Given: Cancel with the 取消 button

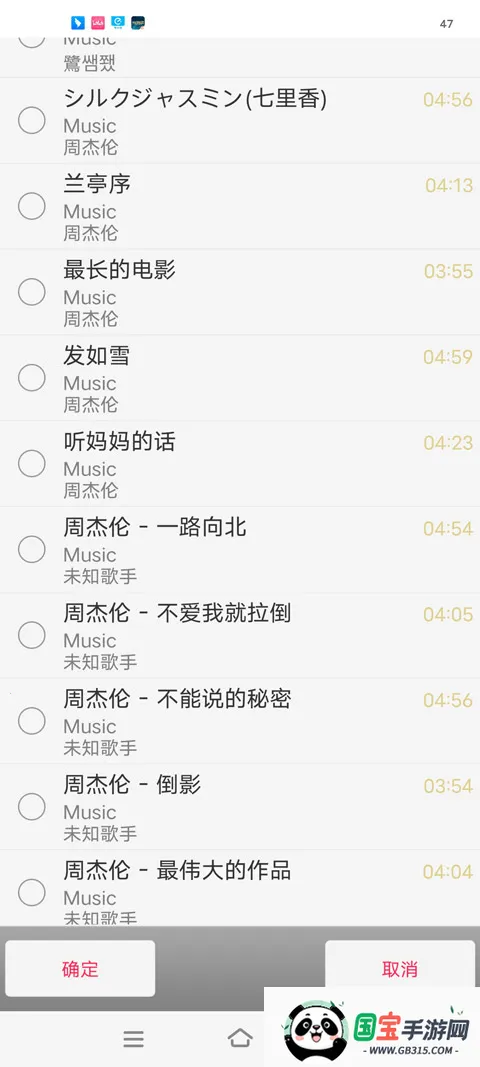Looking at the screenshot, I should [400, 968].
